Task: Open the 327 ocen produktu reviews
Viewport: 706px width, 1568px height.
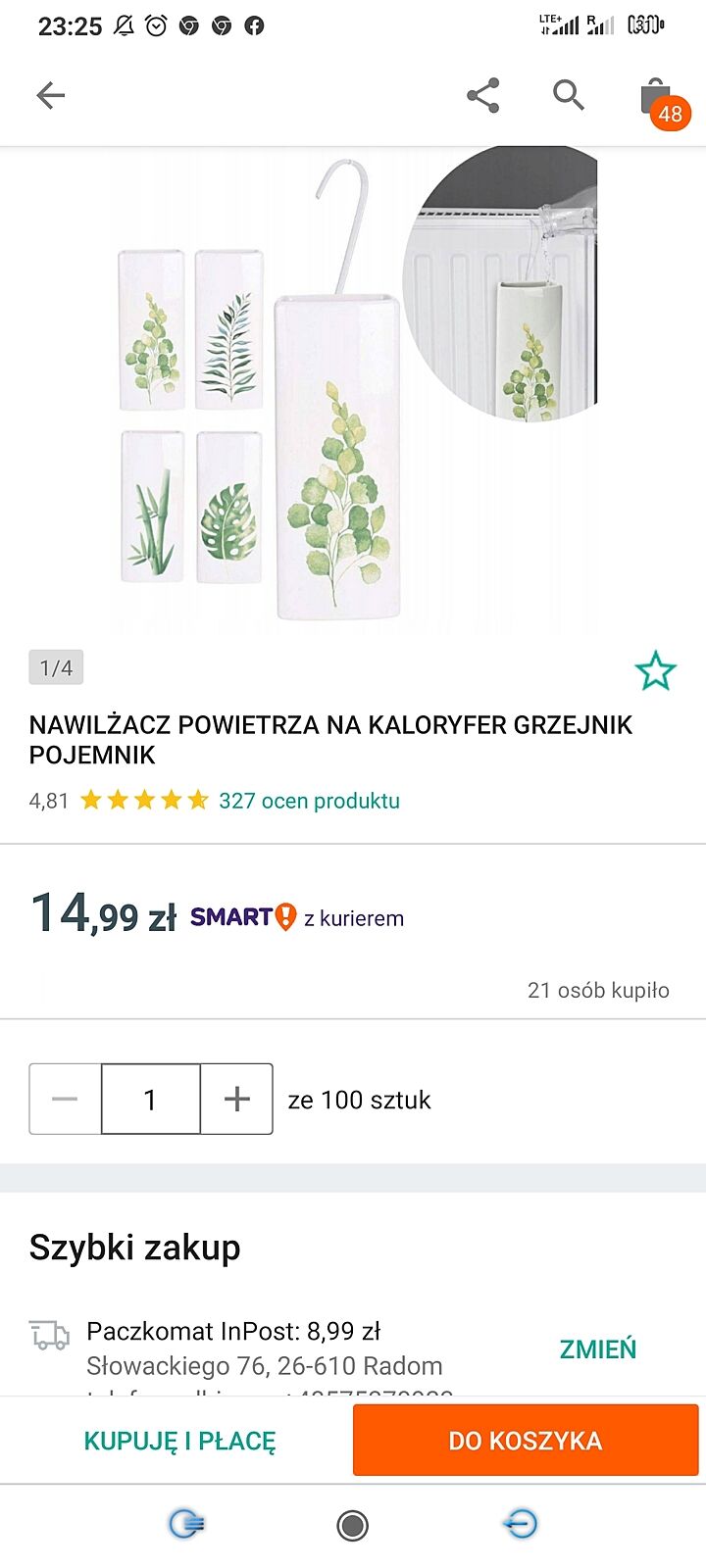Action: coord(309,801)
